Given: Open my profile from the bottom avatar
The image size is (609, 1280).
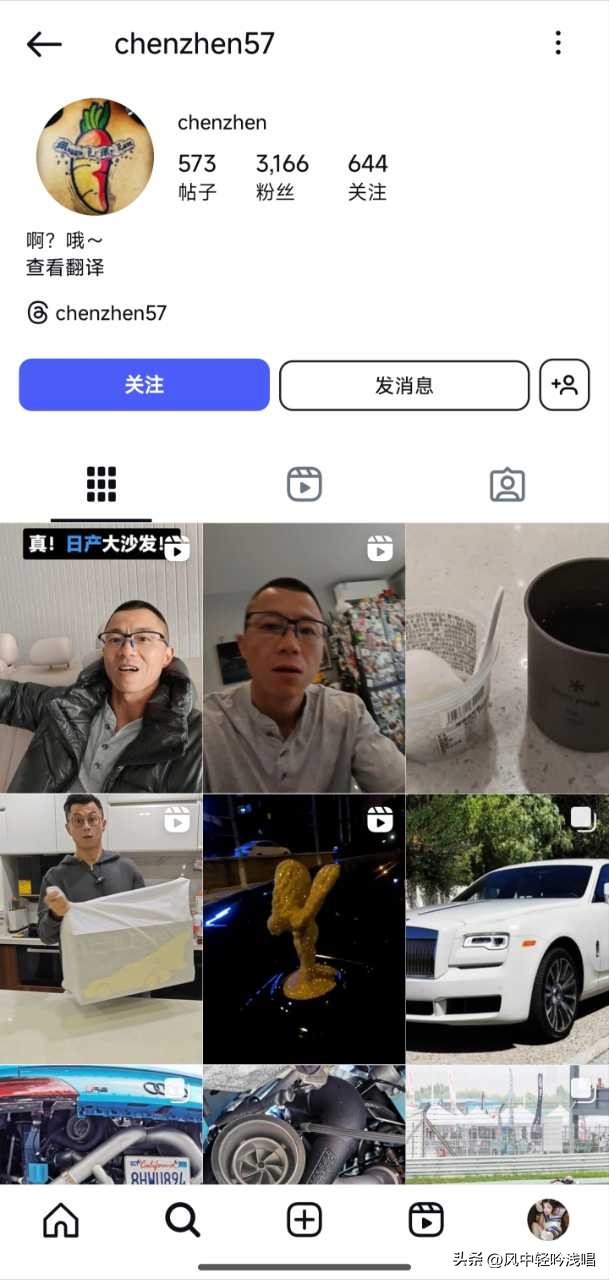Looking at the screenshot, I should click(x=548, y=1220).
